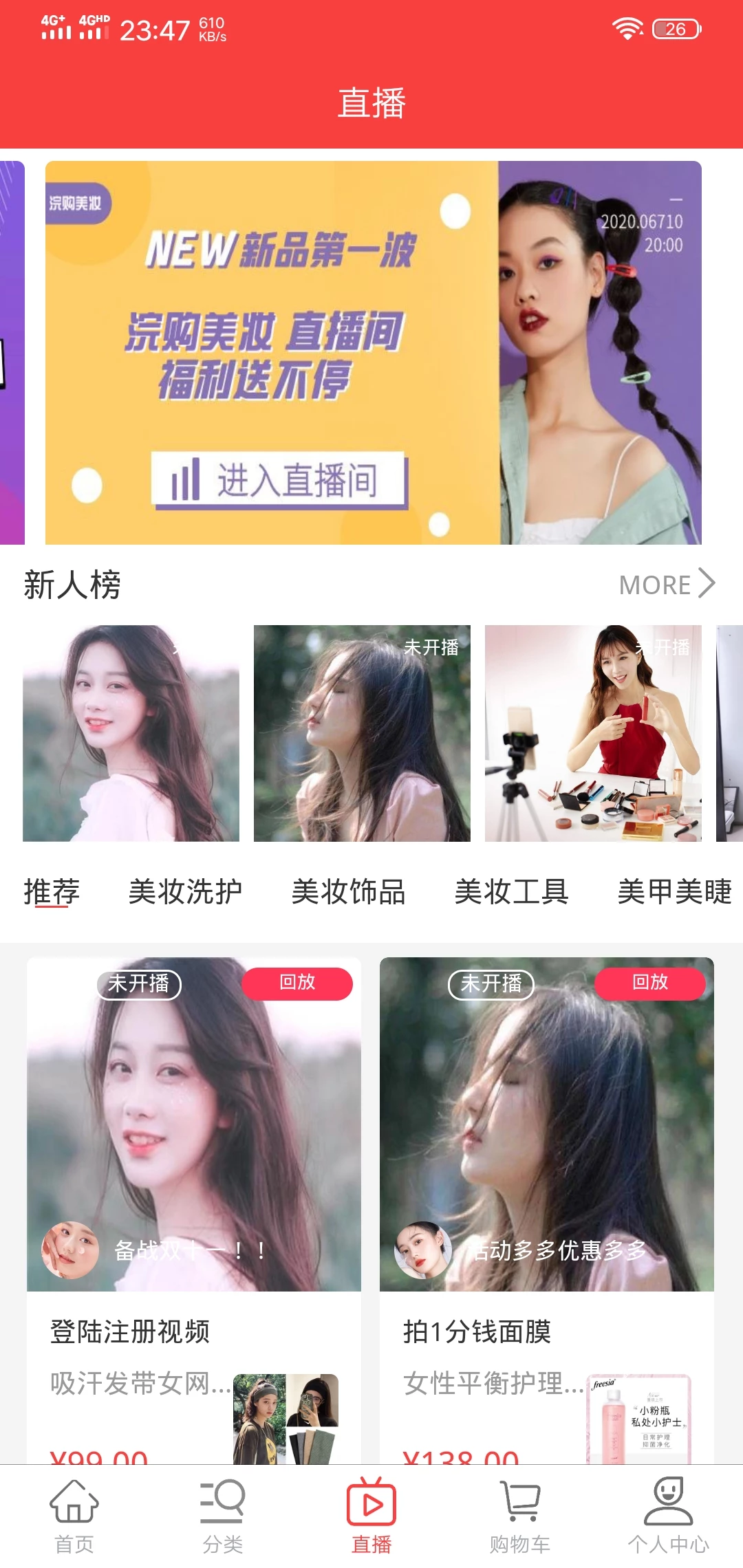Play 回放 replay on 登陆注册视频 card
This screenshot has height=1568, width=743.
(297, 983)
